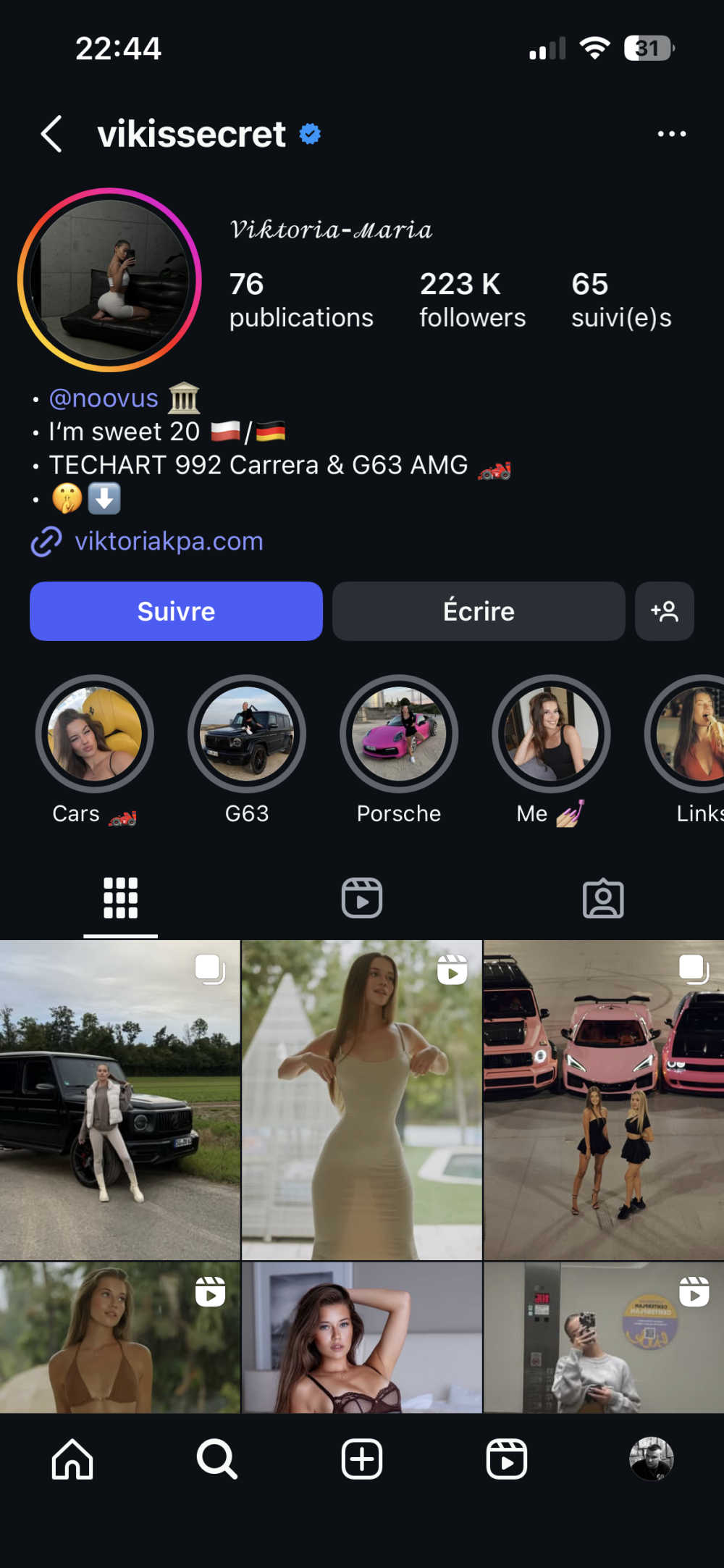Tap Écrire to send a message

[x=479, y=611]
